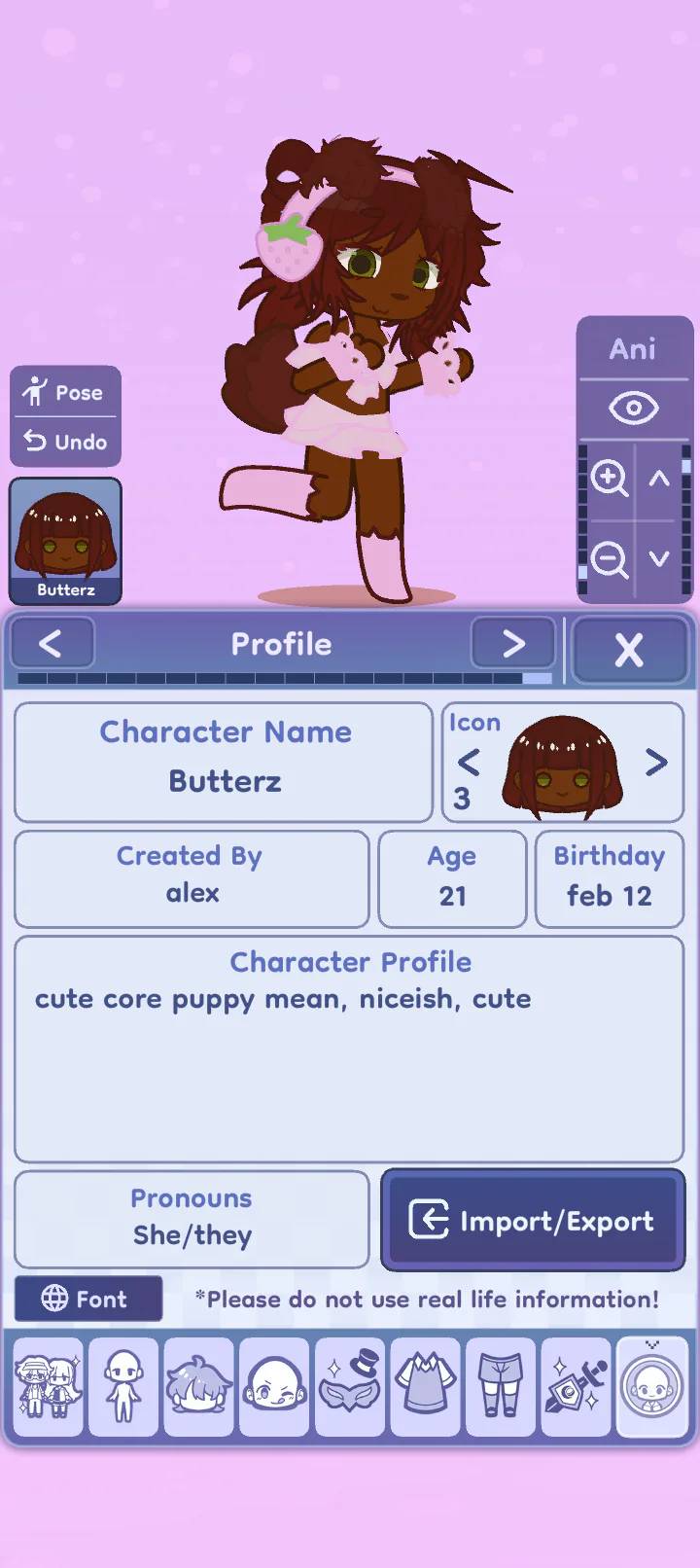This screenshot has width=700, height=1568.
Task: Undo the last change
Action: tap(65, 442)
